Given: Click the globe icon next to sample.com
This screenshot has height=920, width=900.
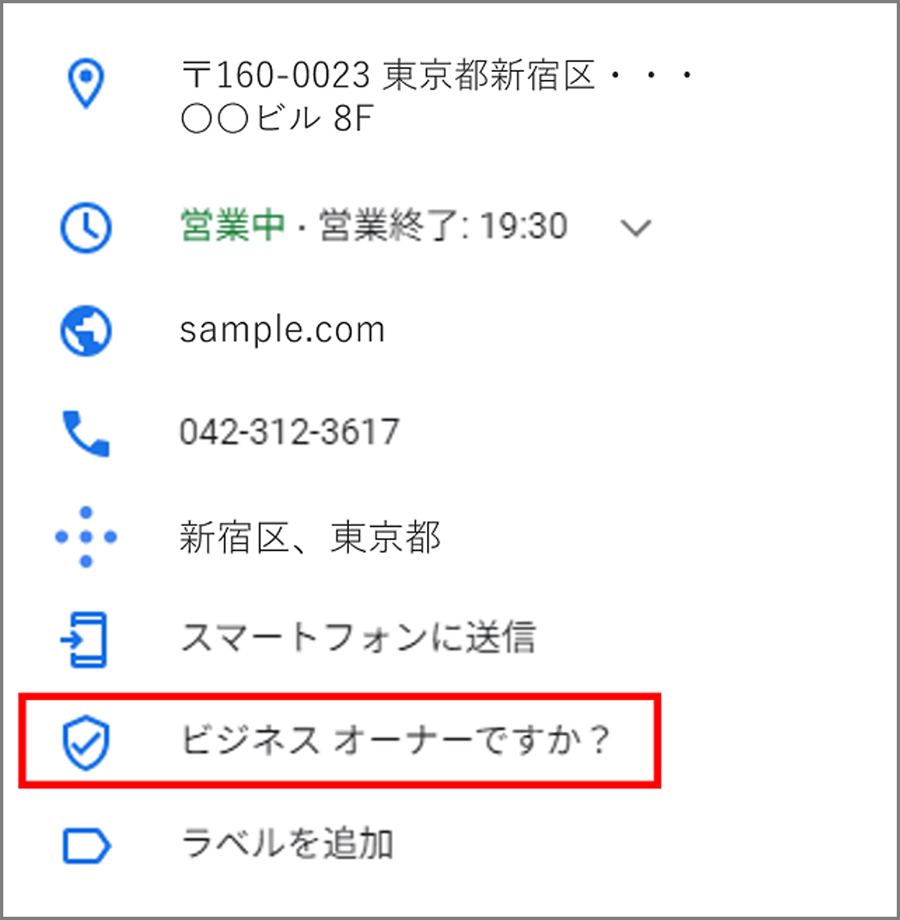Looking at the screenshot, I should (x=86, y=330).
